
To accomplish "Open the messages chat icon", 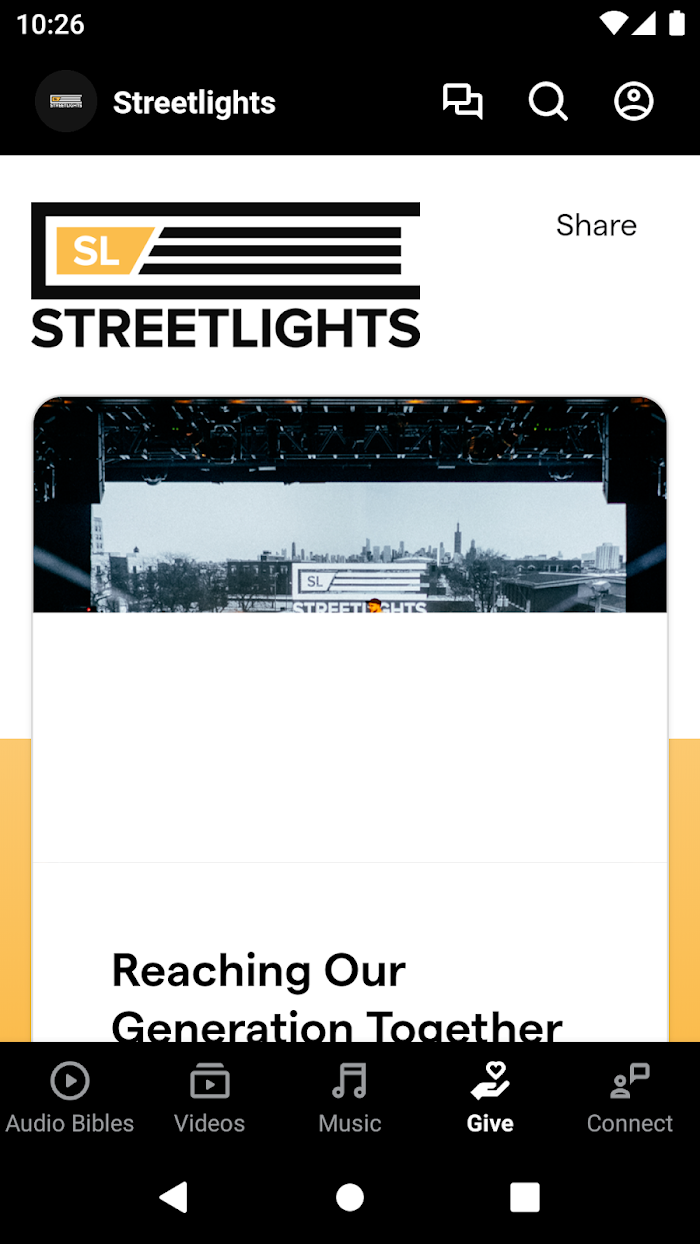I will 463,102.
